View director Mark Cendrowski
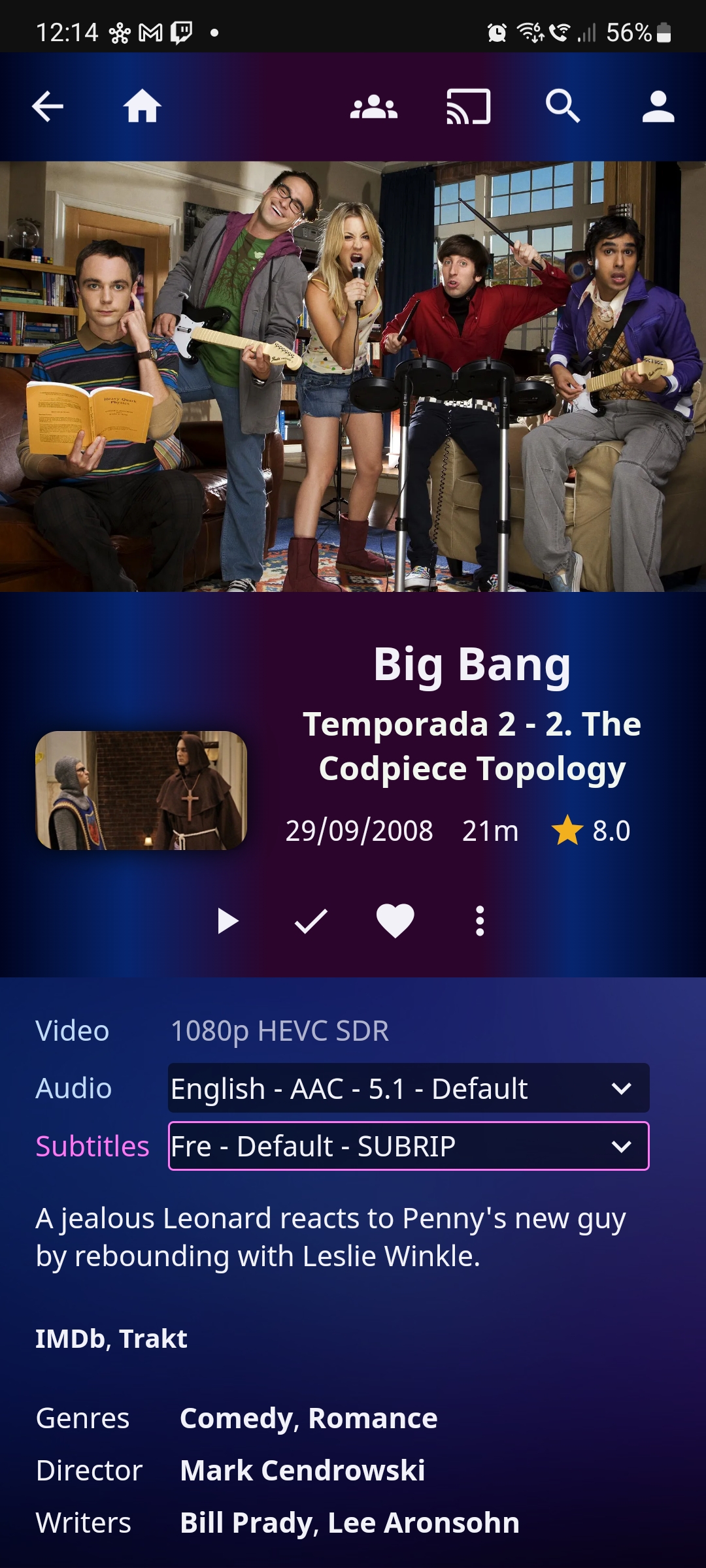706x1568 pixels. tap(302, 1471)
